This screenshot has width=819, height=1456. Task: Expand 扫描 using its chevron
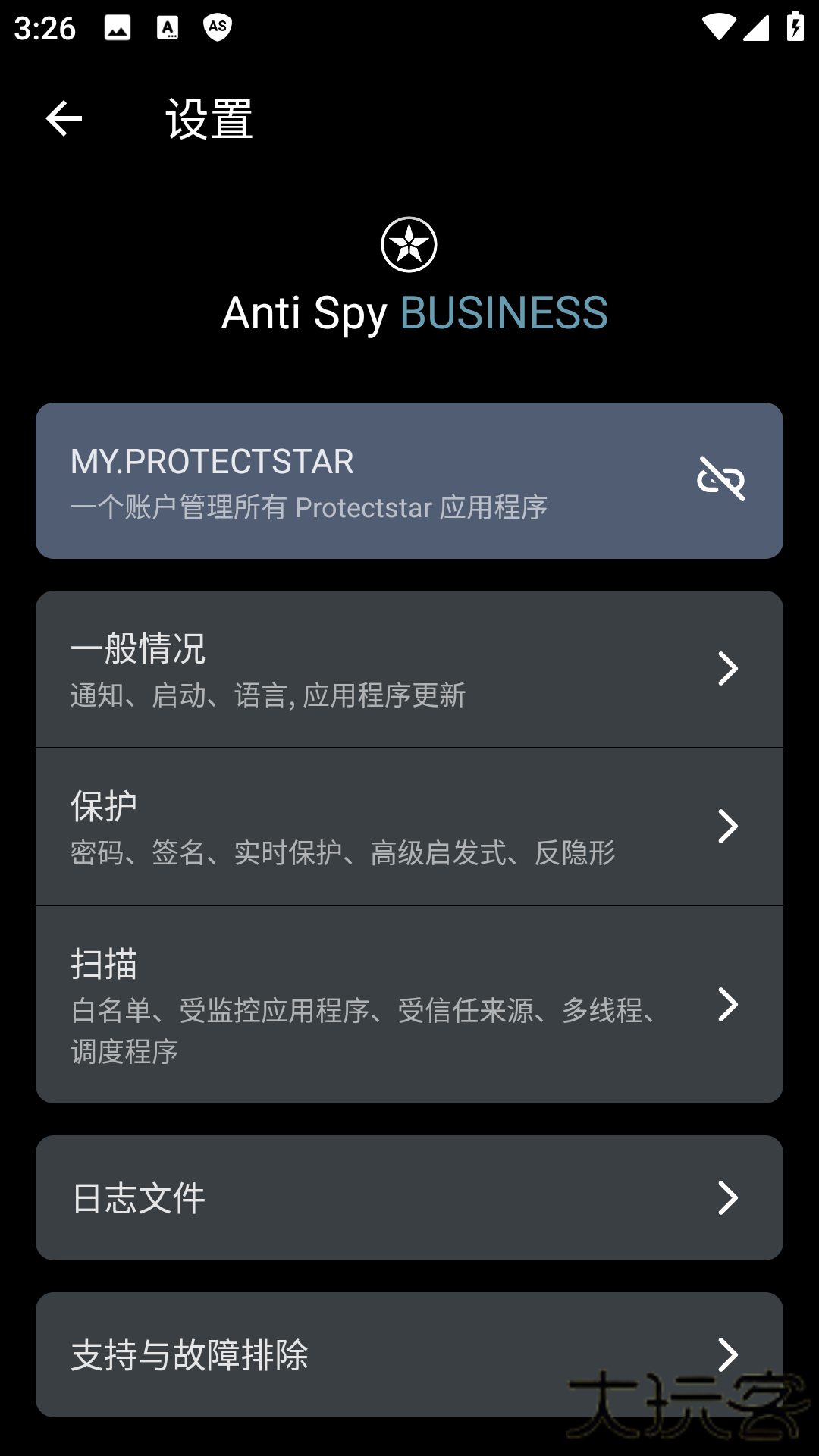(727, 1006)
